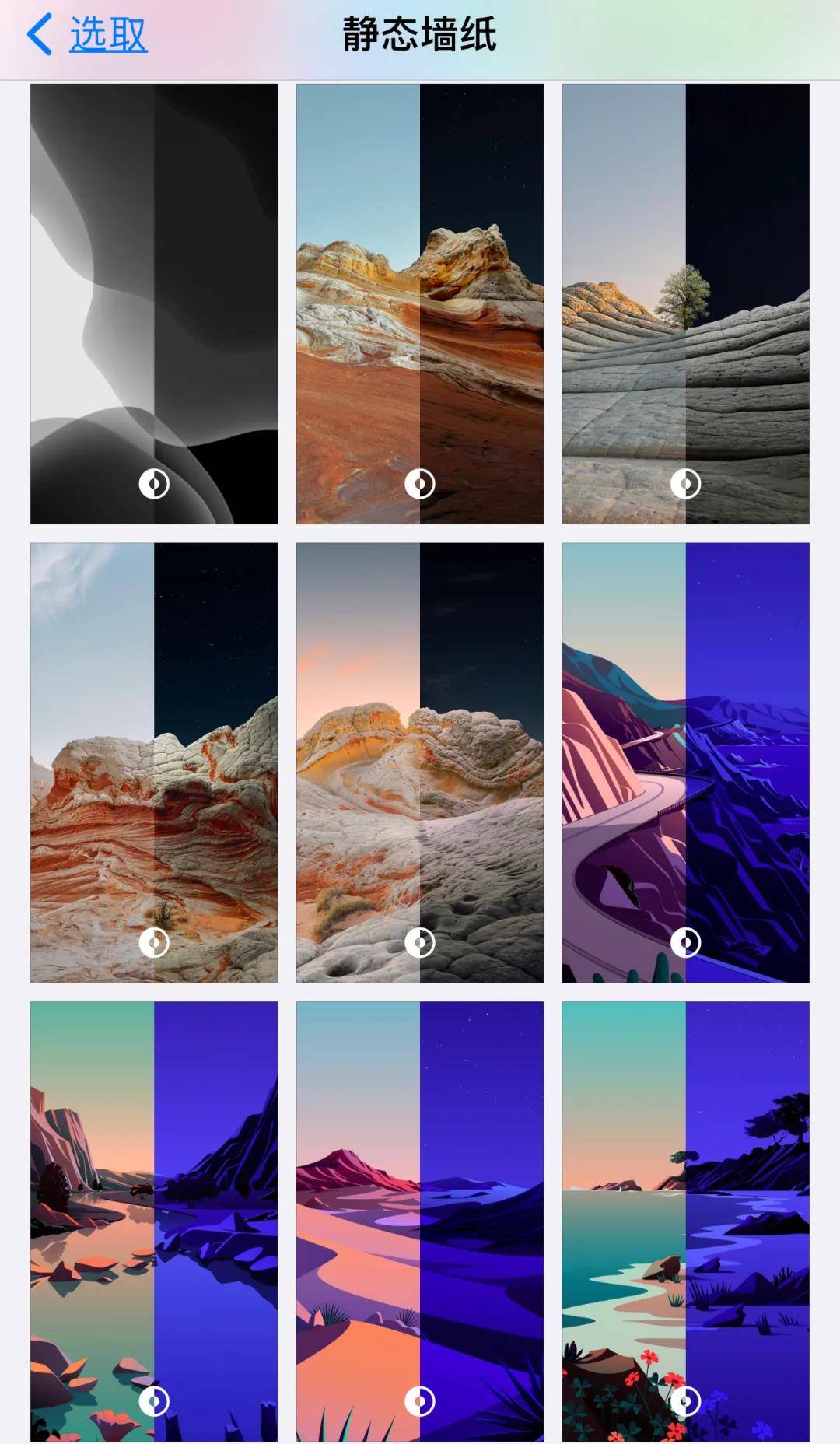Image resolution: width=840 pixels, height=1444 pixels.
Task: Choose the red slope rock formation wallpaper
Action: 419,303
